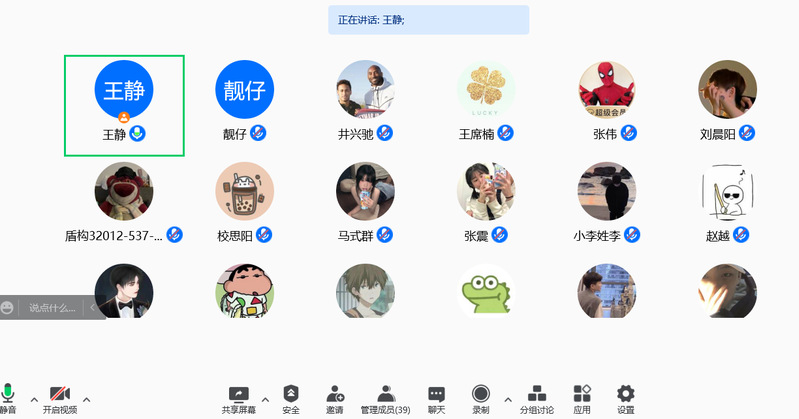Open meeting 设置 settings
799x419 pixels.
(x=626, y=399)
